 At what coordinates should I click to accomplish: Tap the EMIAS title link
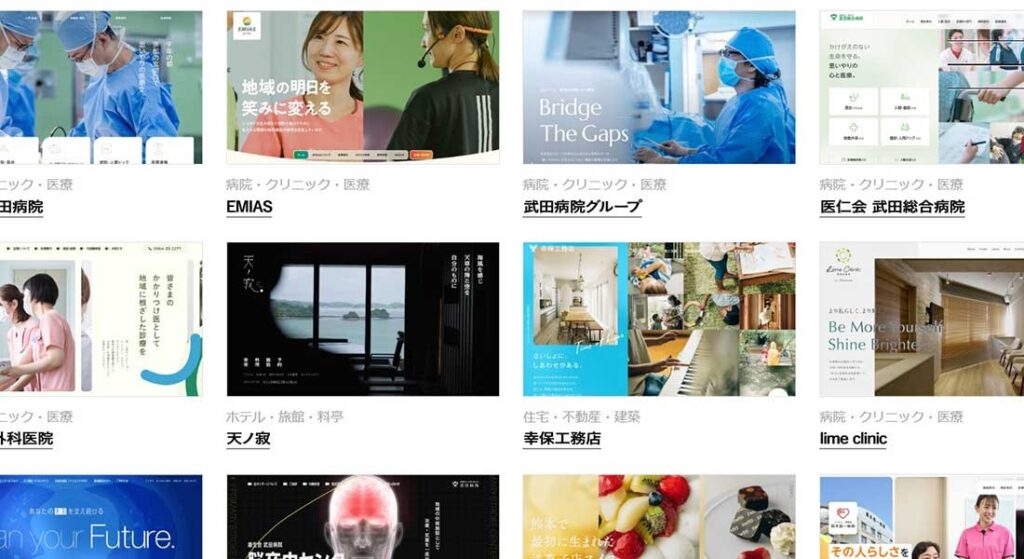[x=249, y=207]
